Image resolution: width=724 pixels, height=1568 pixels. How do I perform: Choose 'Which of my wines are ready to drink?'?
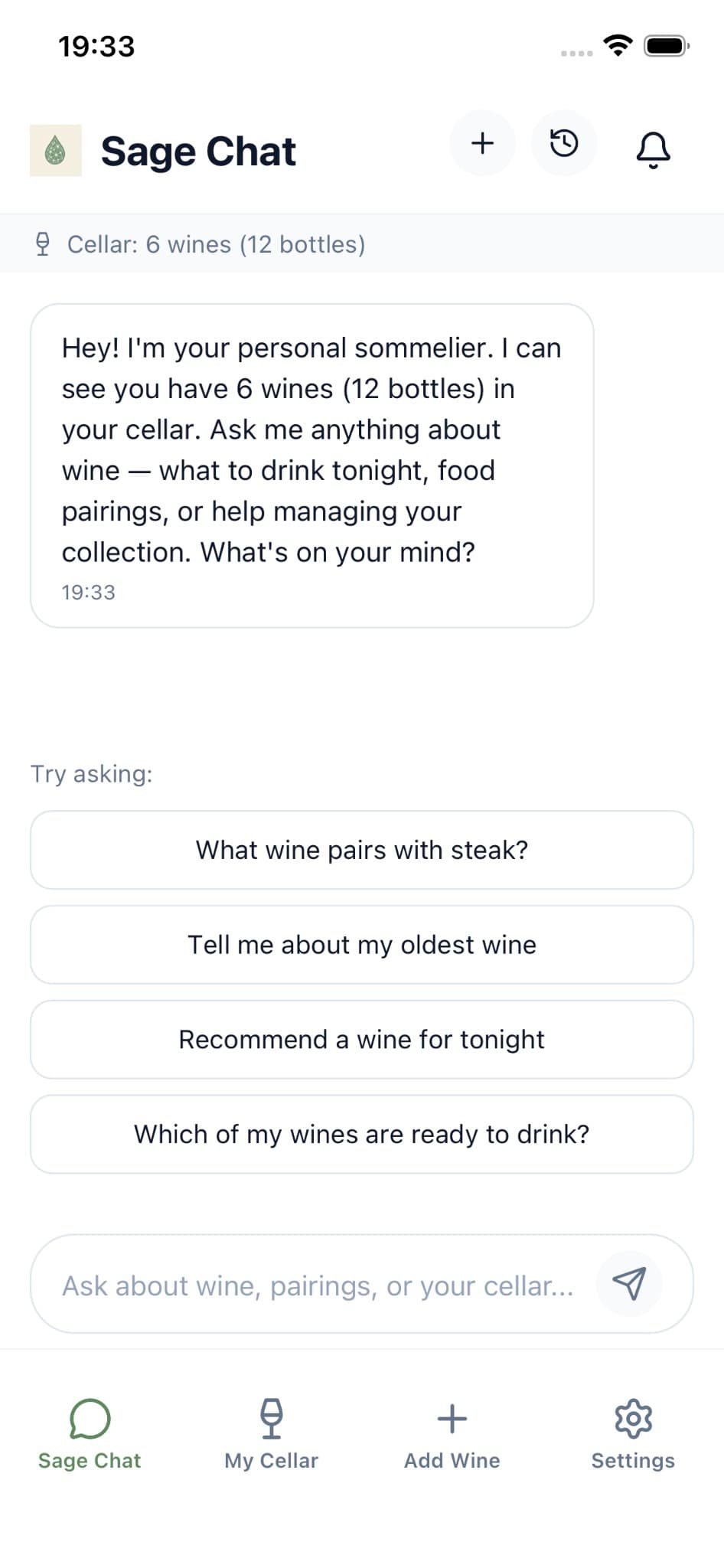(361, 1134)
